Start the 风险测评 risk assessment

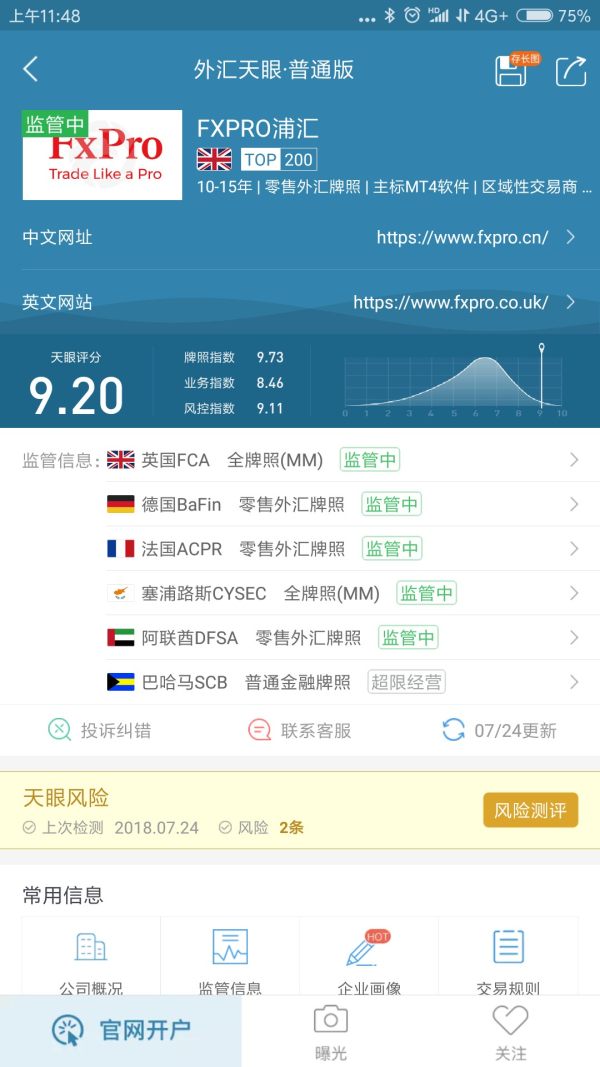531,810
